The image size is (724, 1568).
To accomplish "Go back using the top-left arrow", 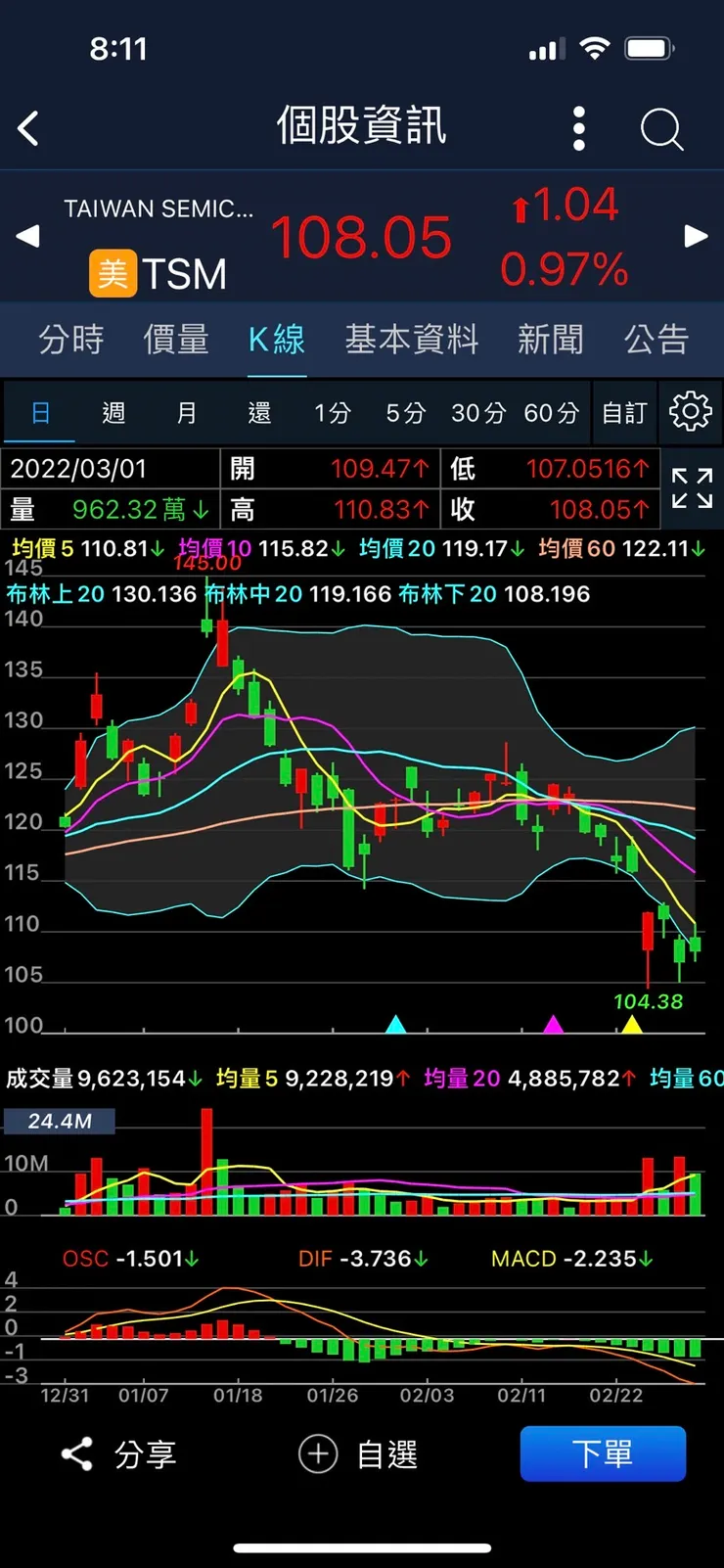I will point(28,128).
